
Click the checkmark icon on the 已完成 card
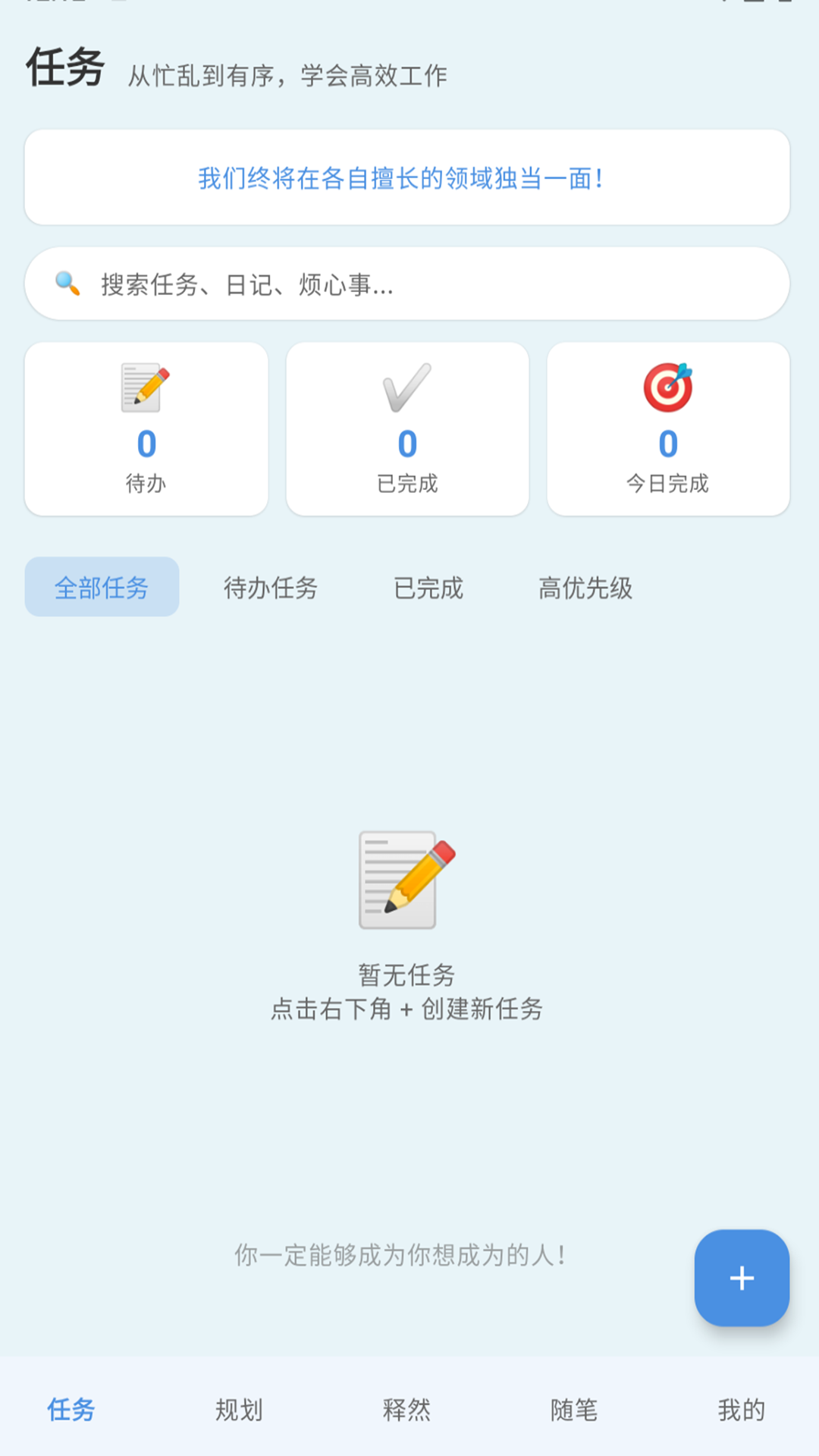407,387
